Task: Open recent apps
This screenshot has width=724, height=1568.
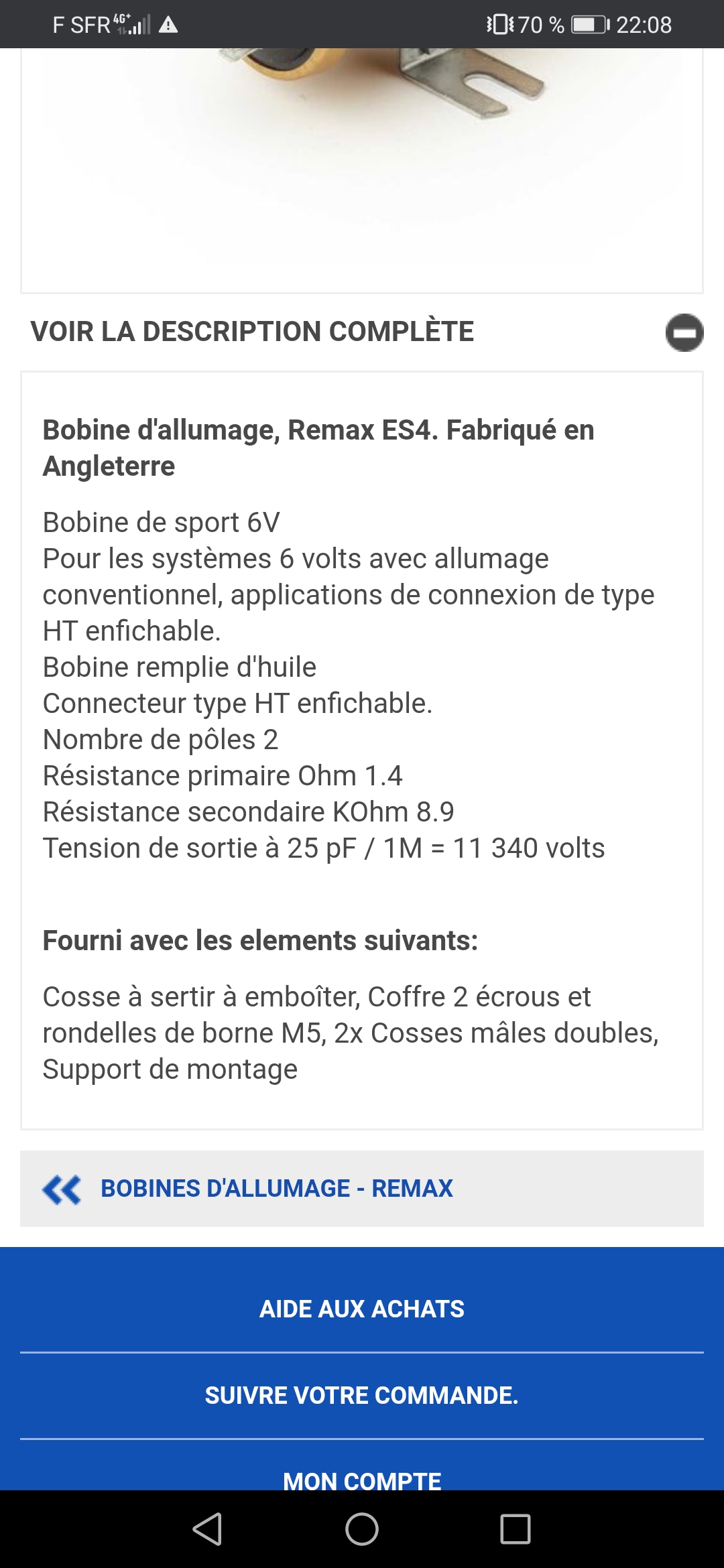Action: (516, 1528)
